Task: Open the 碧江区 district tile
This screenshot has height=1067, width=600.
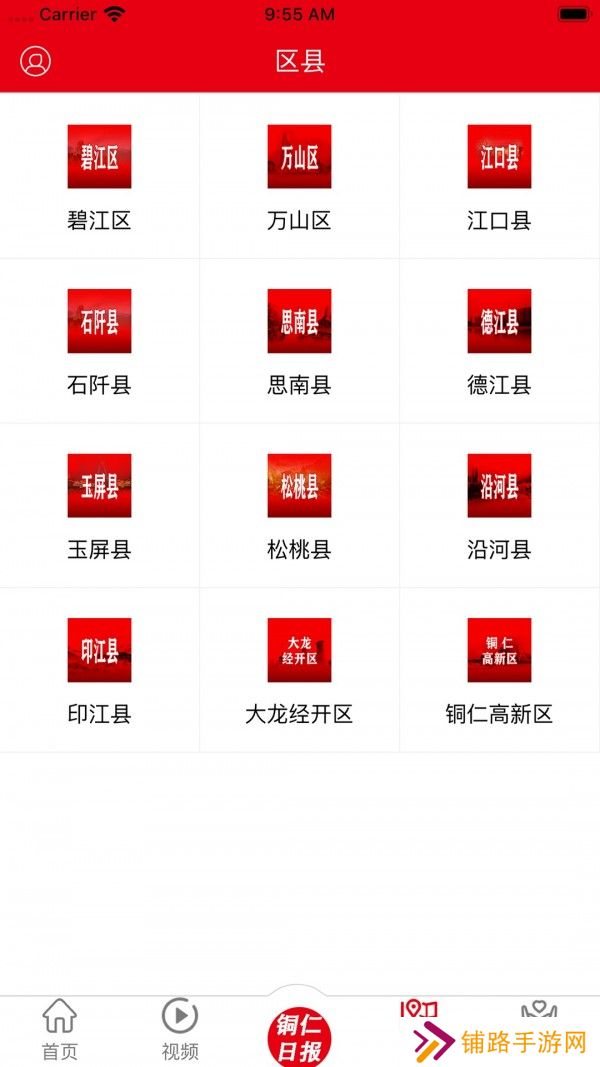Action: pyautogui.click(x=99, y=177)
